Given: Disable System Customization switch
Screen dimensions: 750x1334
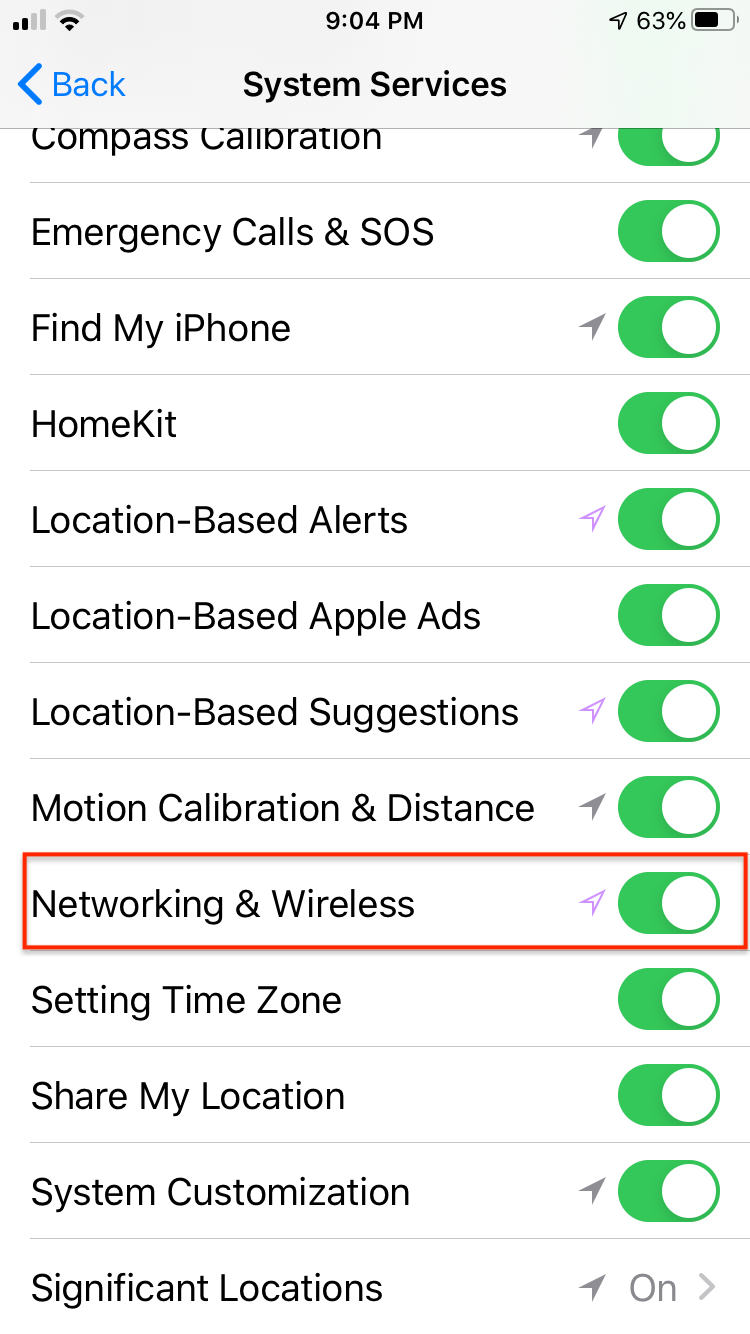Looking at the screenshot, I should tap(669, 1192).
